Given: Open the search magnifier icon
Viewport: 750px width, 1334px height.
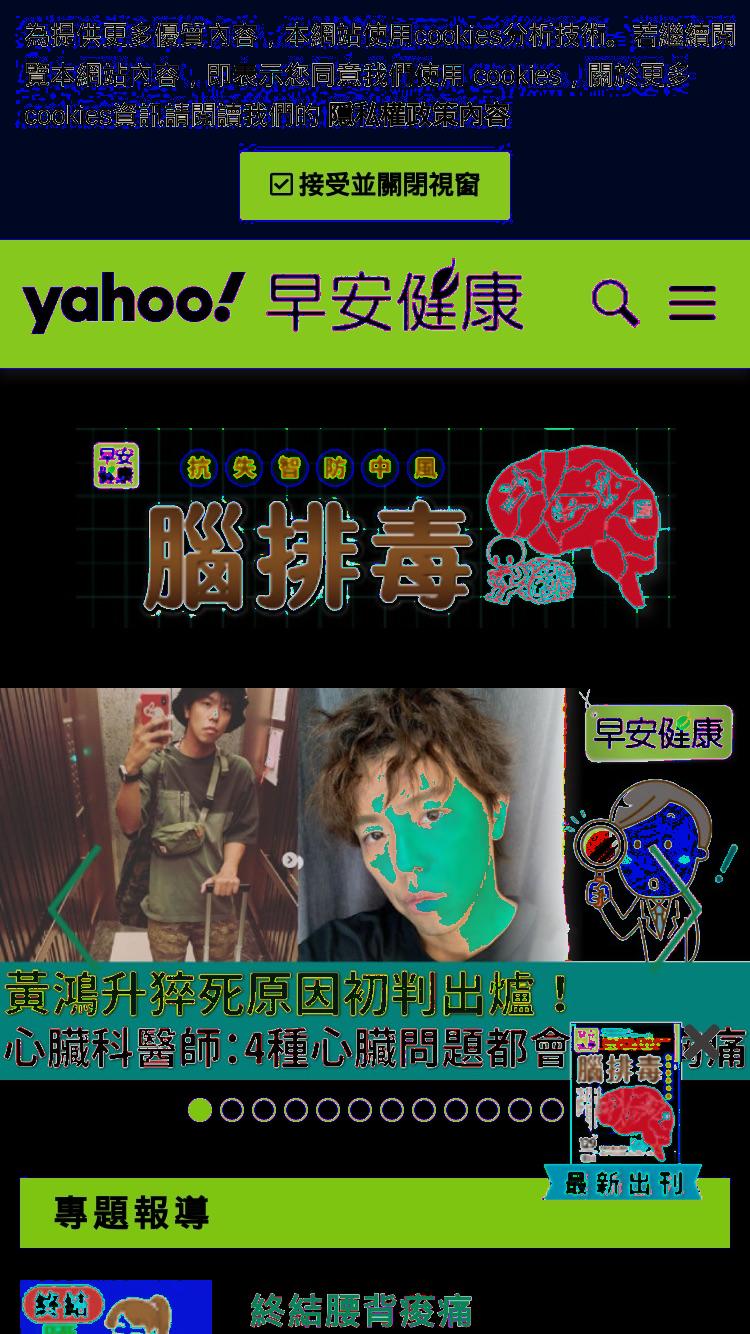Looking at the screenshot, I should tap(615, 303).
